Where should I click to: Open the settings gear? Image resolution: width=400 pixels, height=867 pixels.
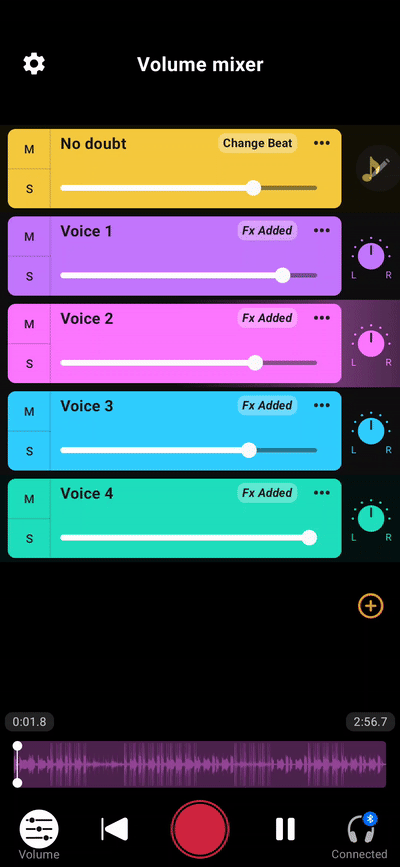click(34, 64)
